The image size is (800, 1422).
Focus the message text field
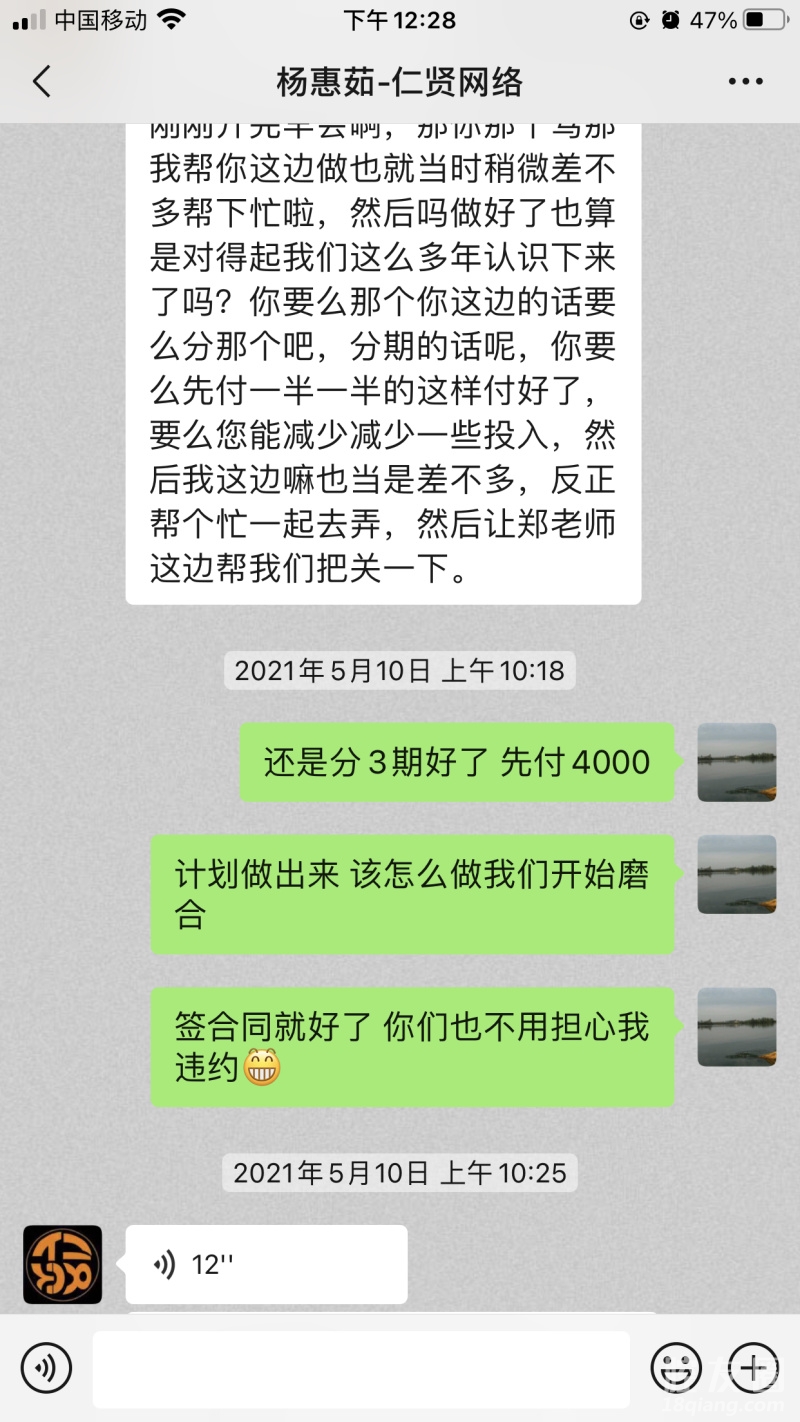361,1368
